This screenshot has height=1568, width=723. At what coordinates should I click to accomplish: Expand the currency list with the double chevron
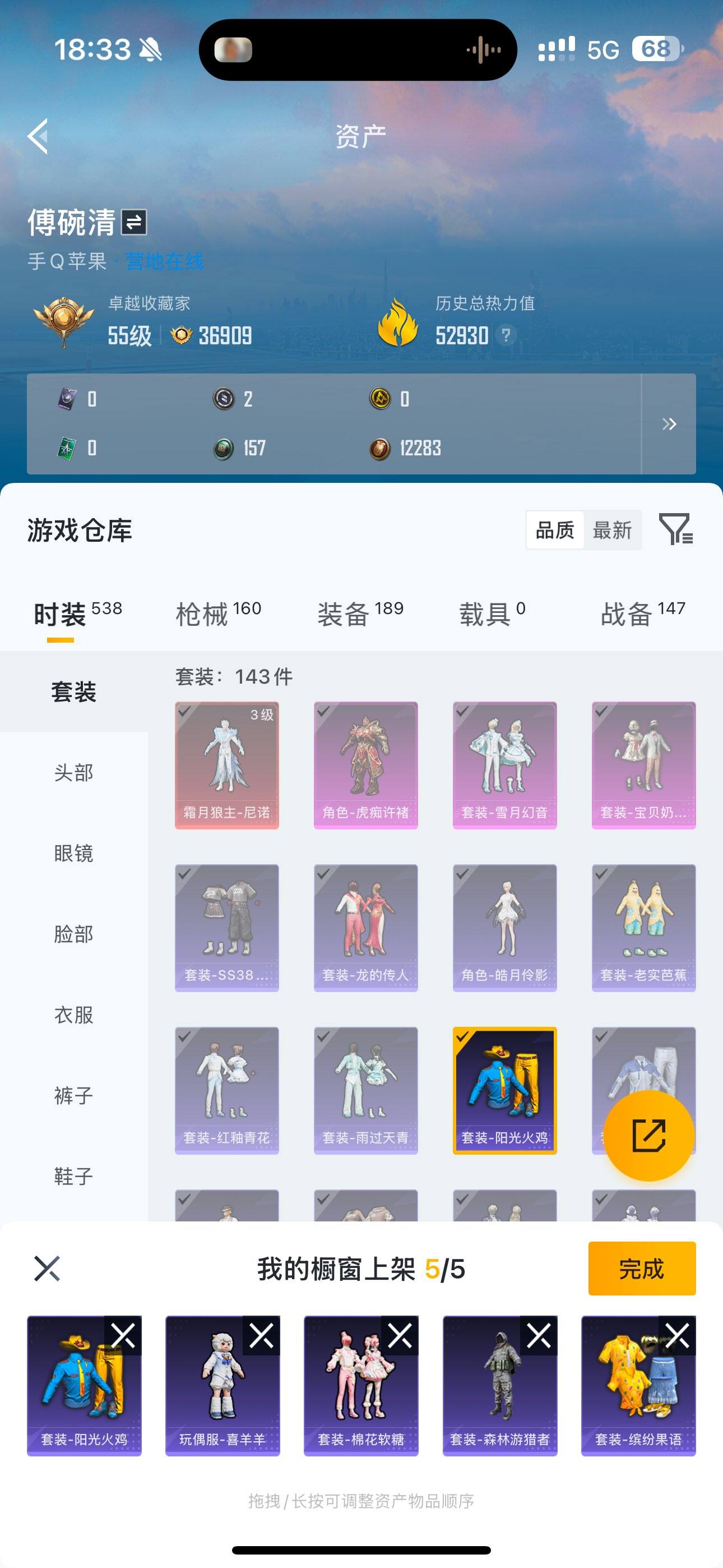669,423
